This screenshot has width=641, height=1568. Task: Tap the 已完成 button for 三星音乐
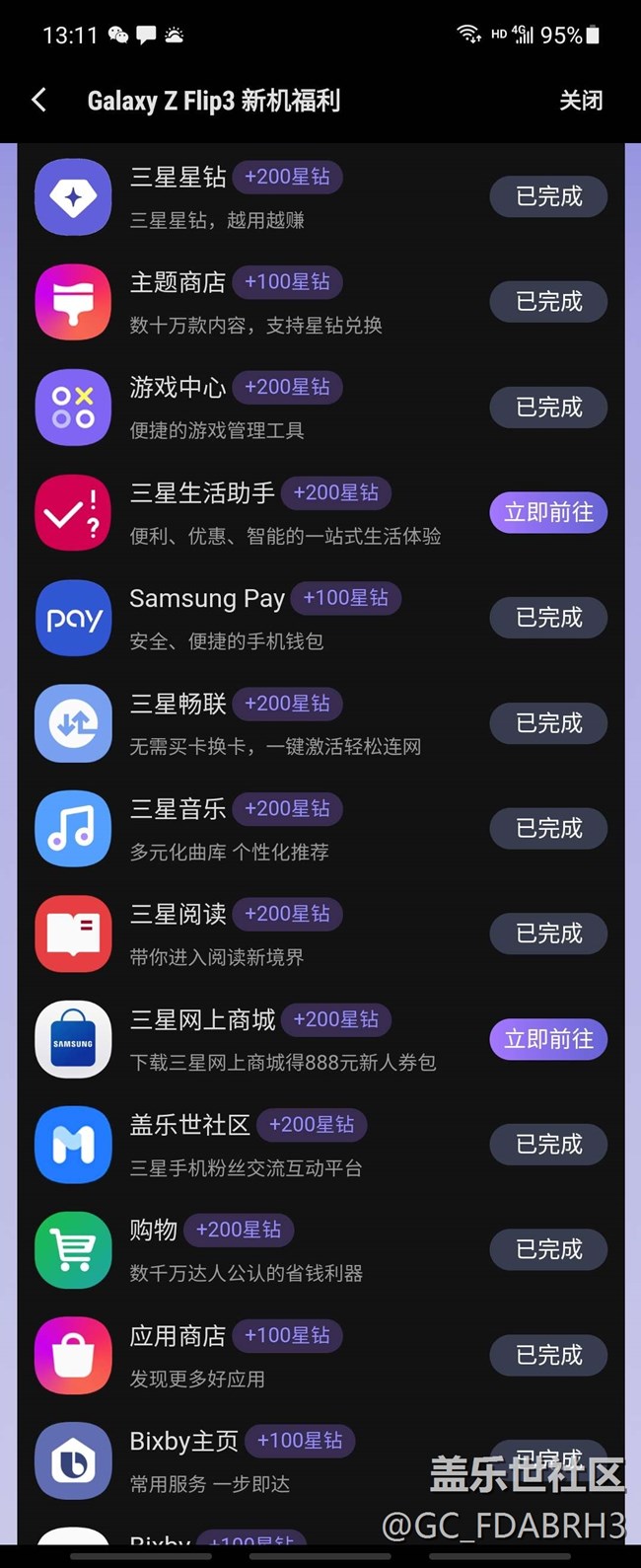point(548,828)
